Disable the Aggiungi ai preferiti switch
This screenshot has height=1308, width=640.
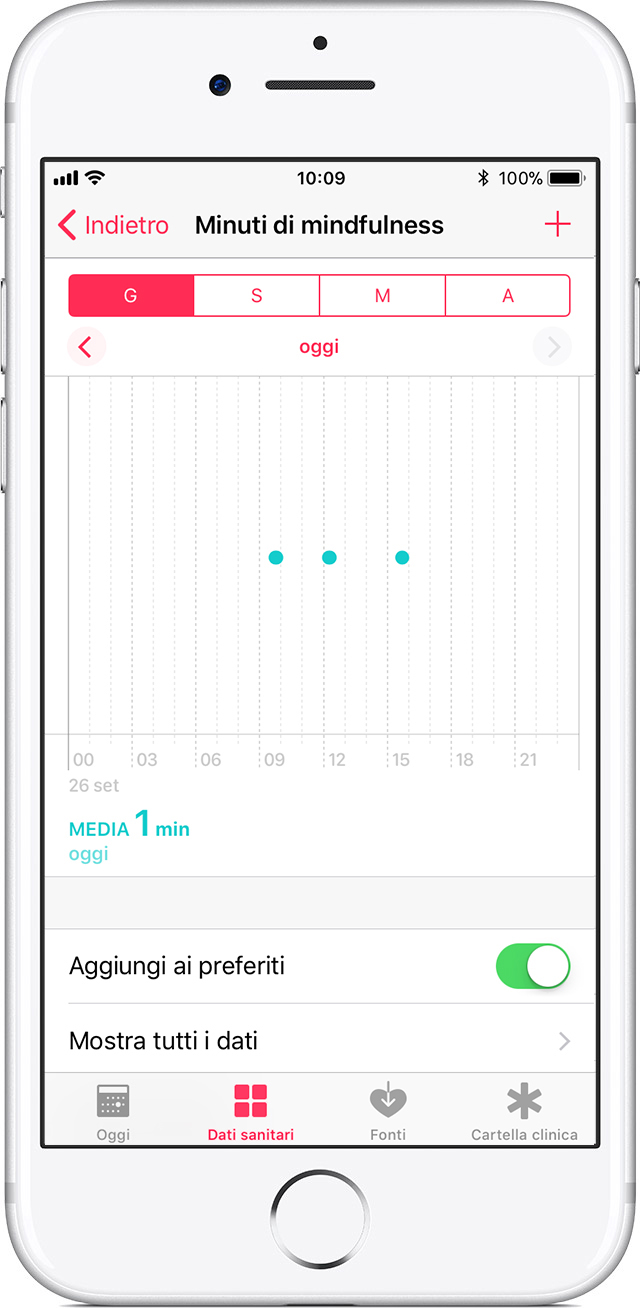click(x=533, y=966)
